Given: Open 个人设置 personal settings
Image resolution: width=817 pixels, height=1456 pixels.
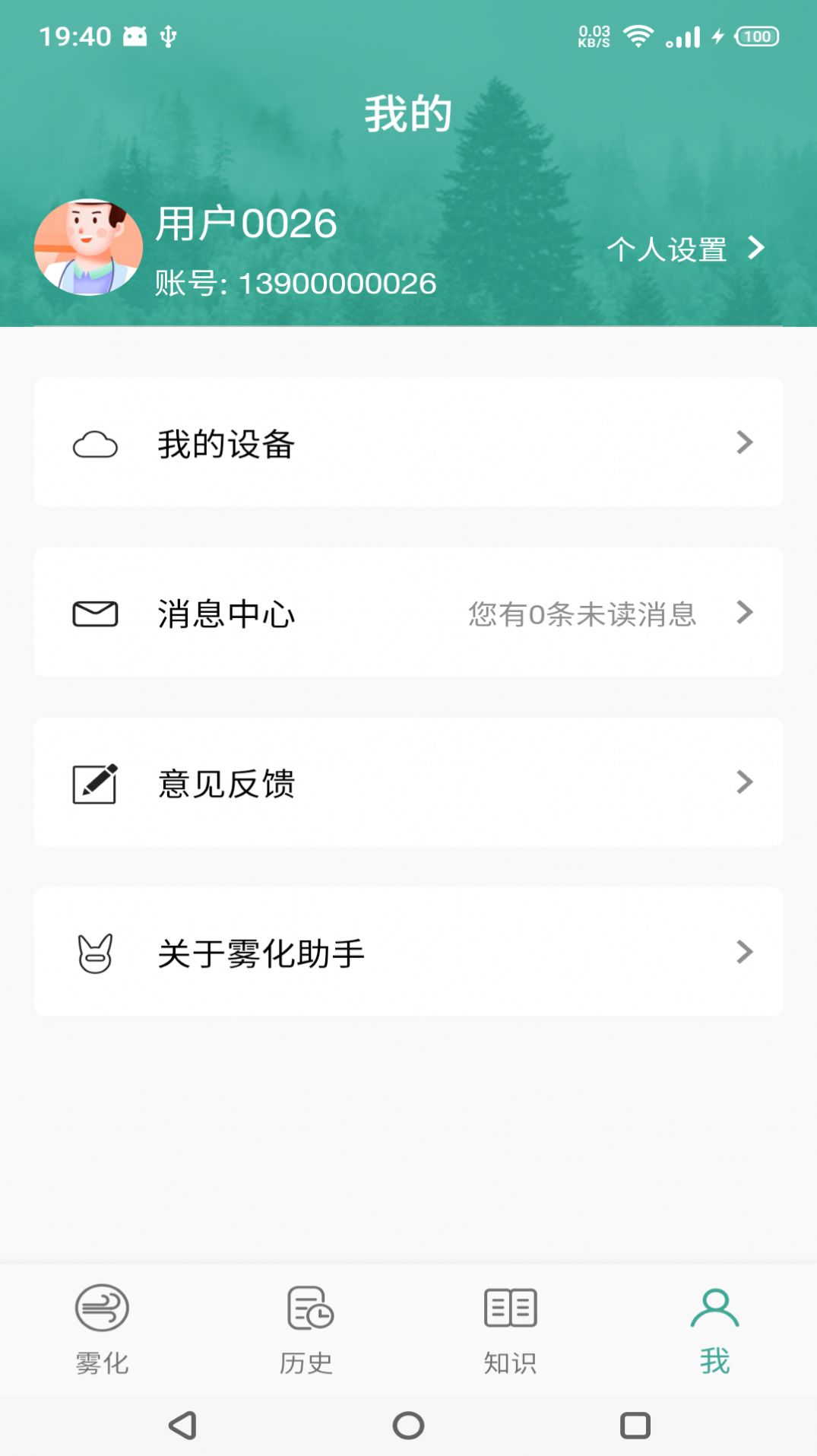Looking at the screenshot, I should click(x=669, y=249).
